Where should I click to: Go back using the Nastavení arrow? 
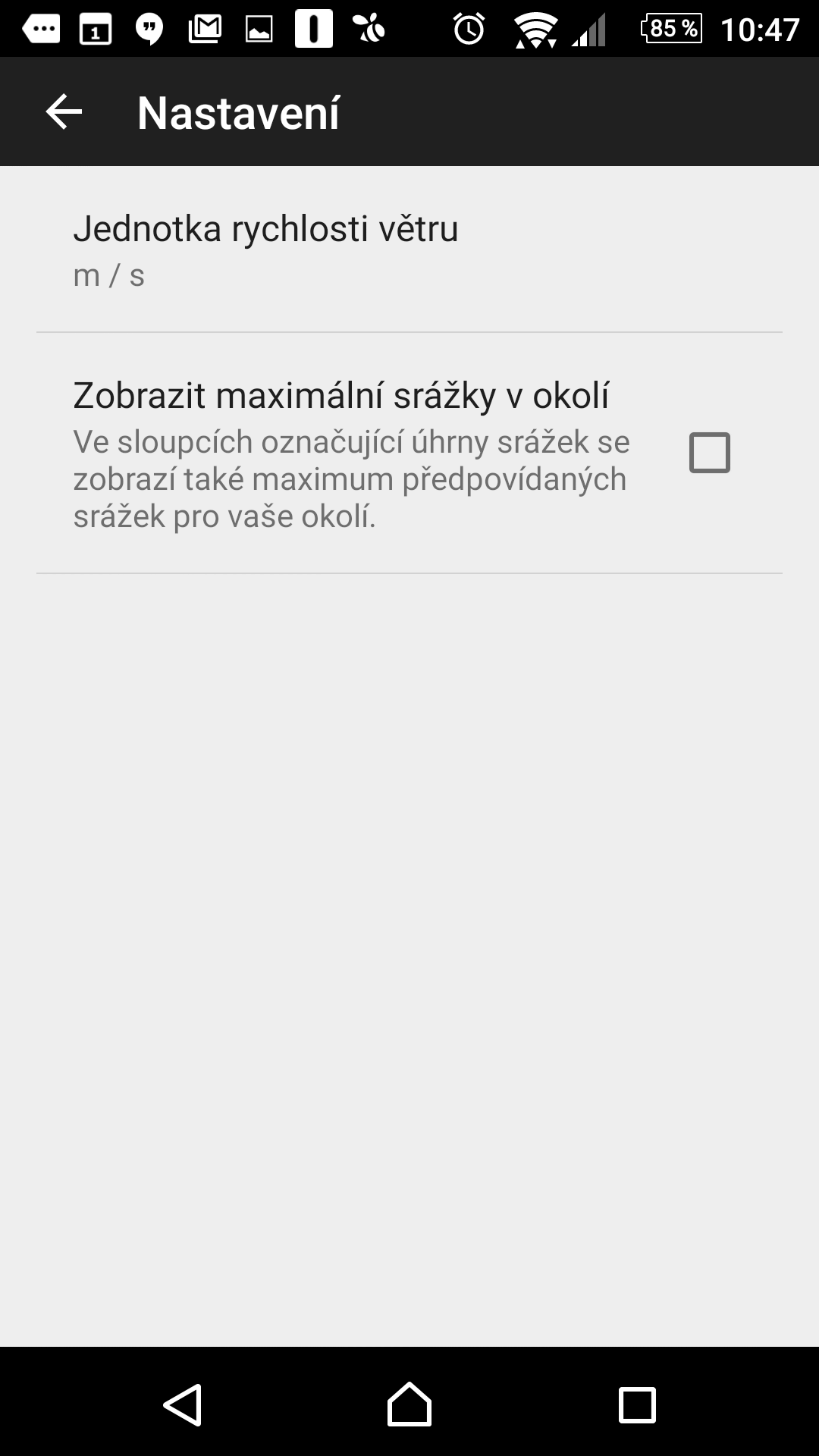(64, 112)
